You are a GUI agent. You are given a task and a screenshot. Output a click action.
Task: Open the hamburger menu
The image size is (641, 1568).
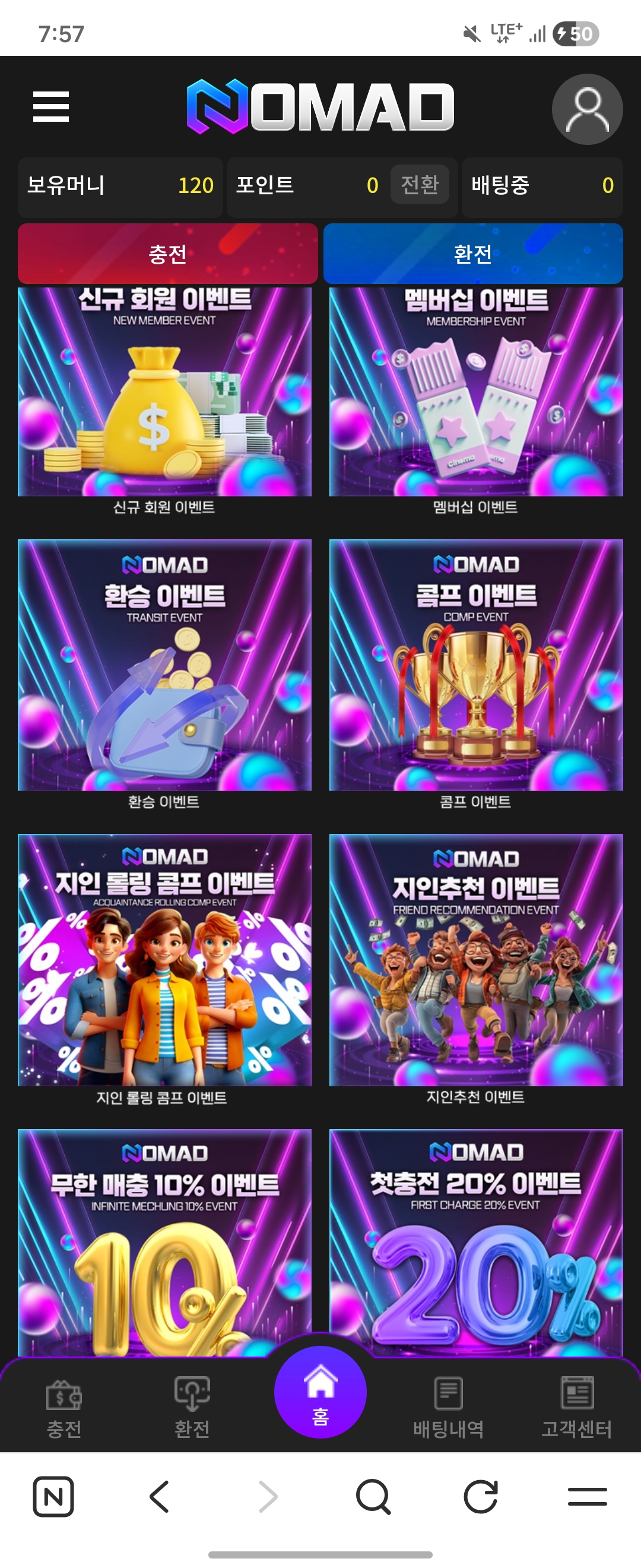(52, 106)
